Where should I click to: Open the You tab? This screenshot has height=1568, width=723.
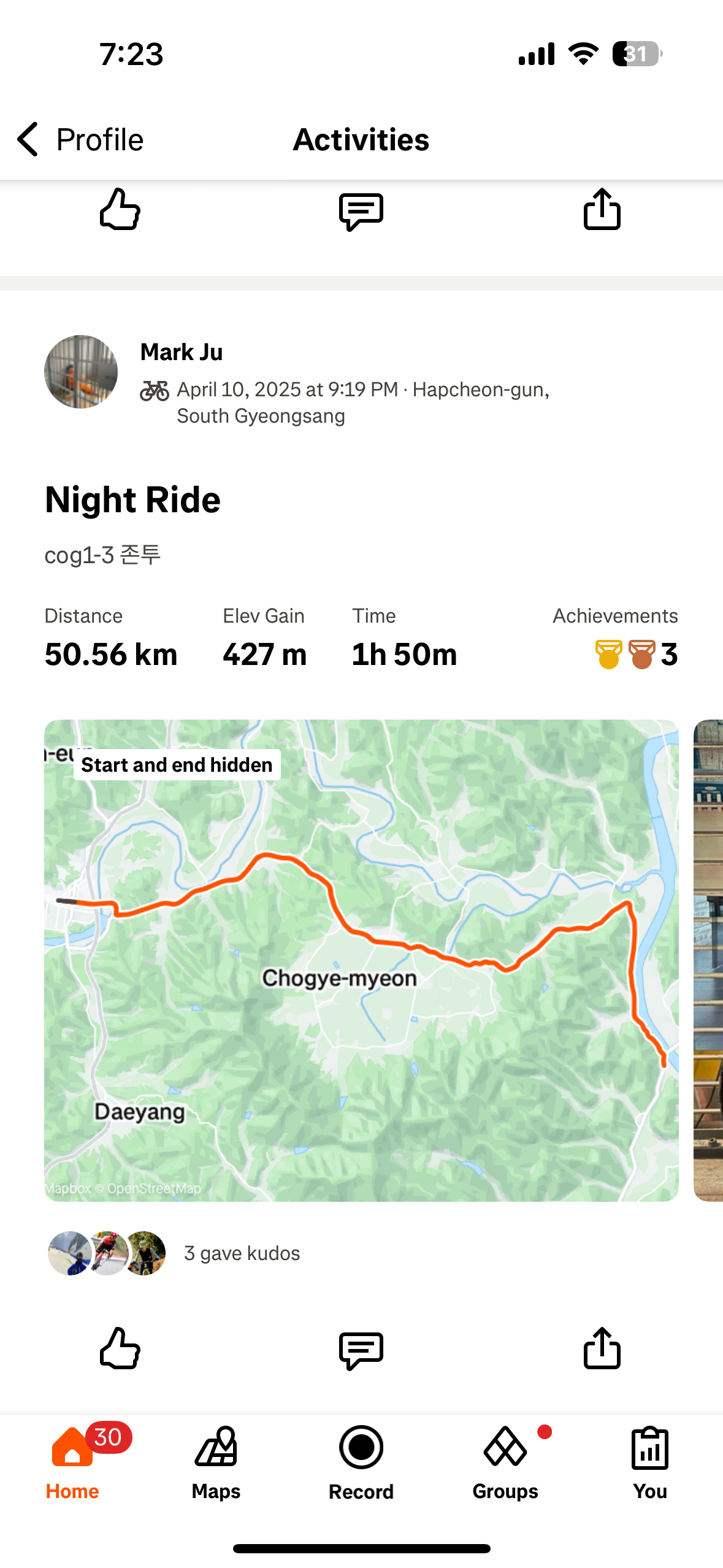(650, 1463)
